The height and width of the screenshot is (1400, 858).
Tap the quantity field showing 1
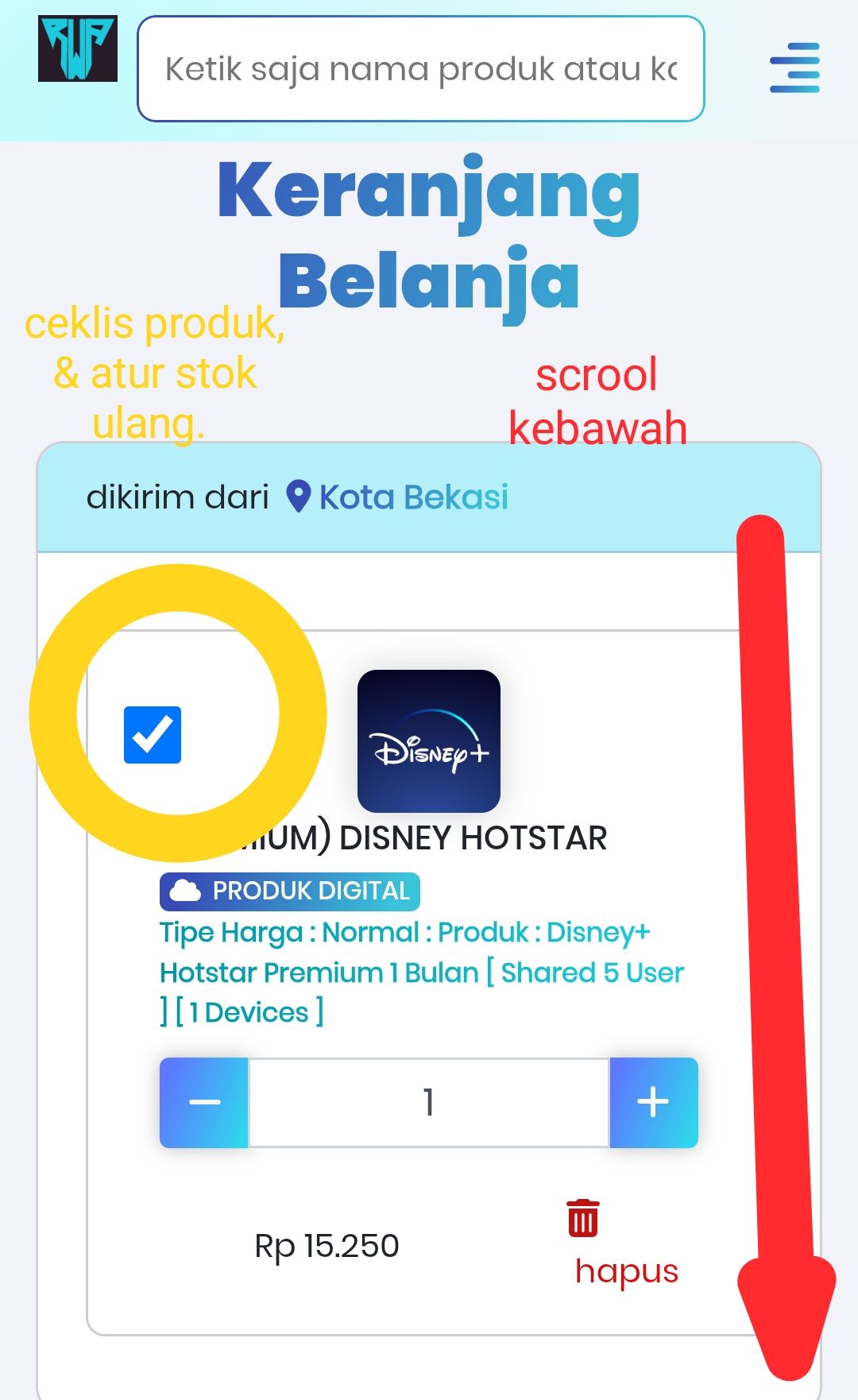click(429, 1102)
